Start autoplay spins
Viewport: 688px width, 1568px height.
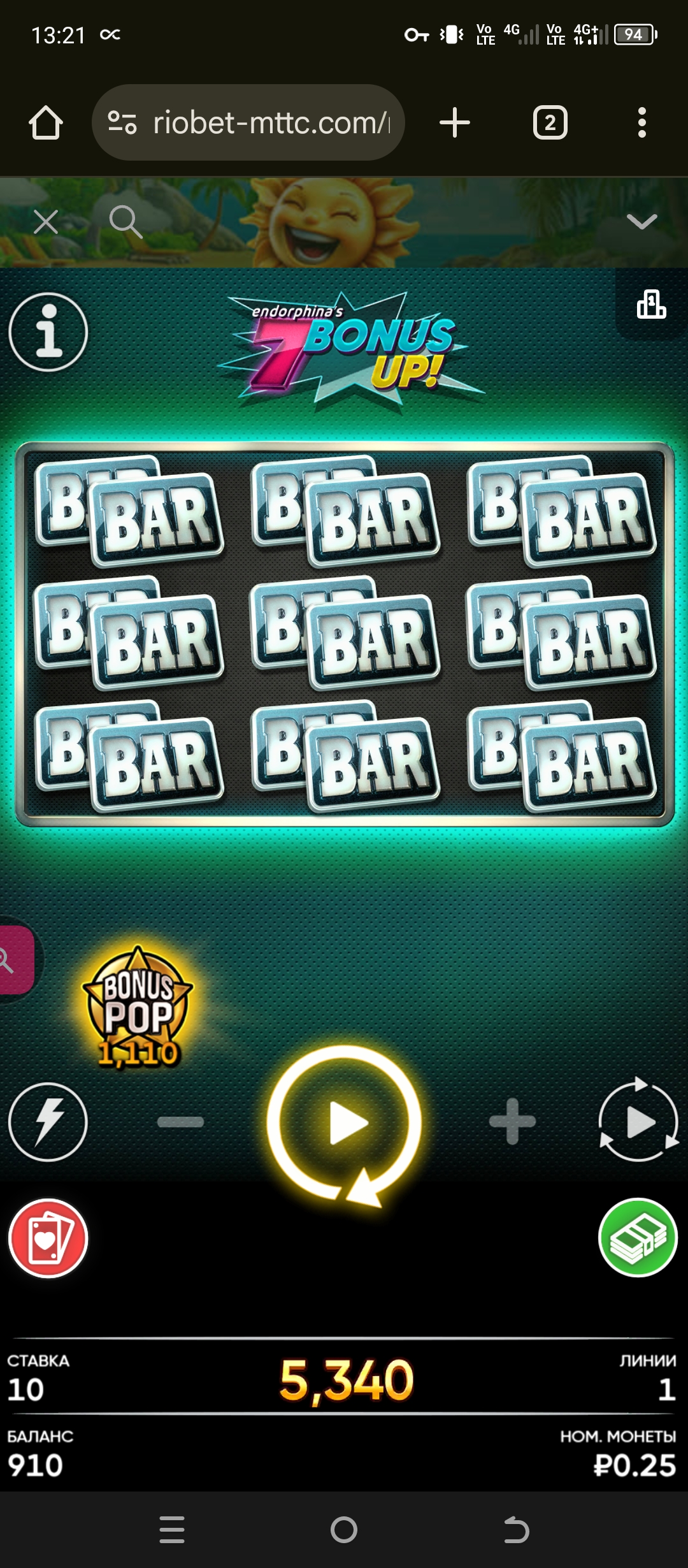click(x=638, y=1121)
